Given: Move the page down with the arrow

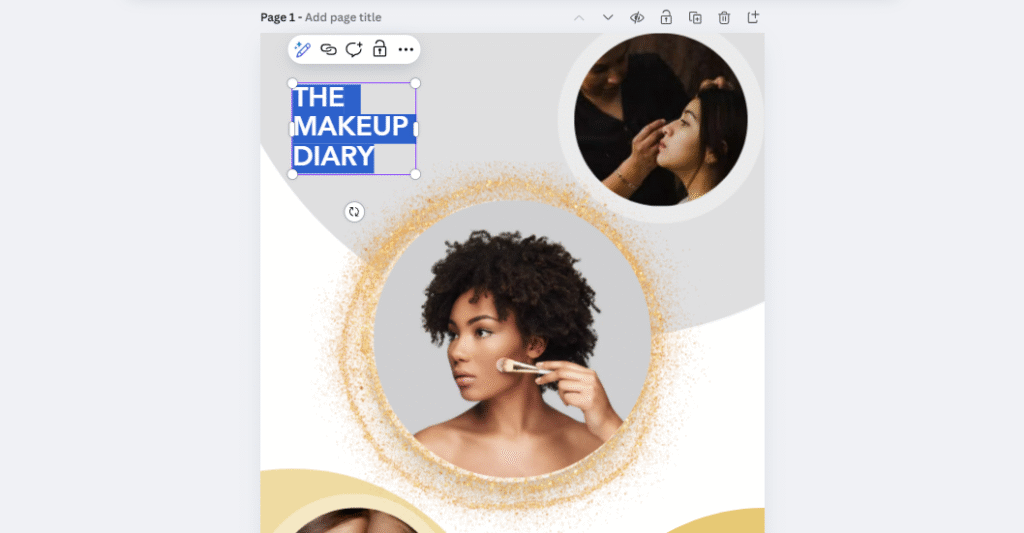Looking at the screenshot, I should coord(608,17).
